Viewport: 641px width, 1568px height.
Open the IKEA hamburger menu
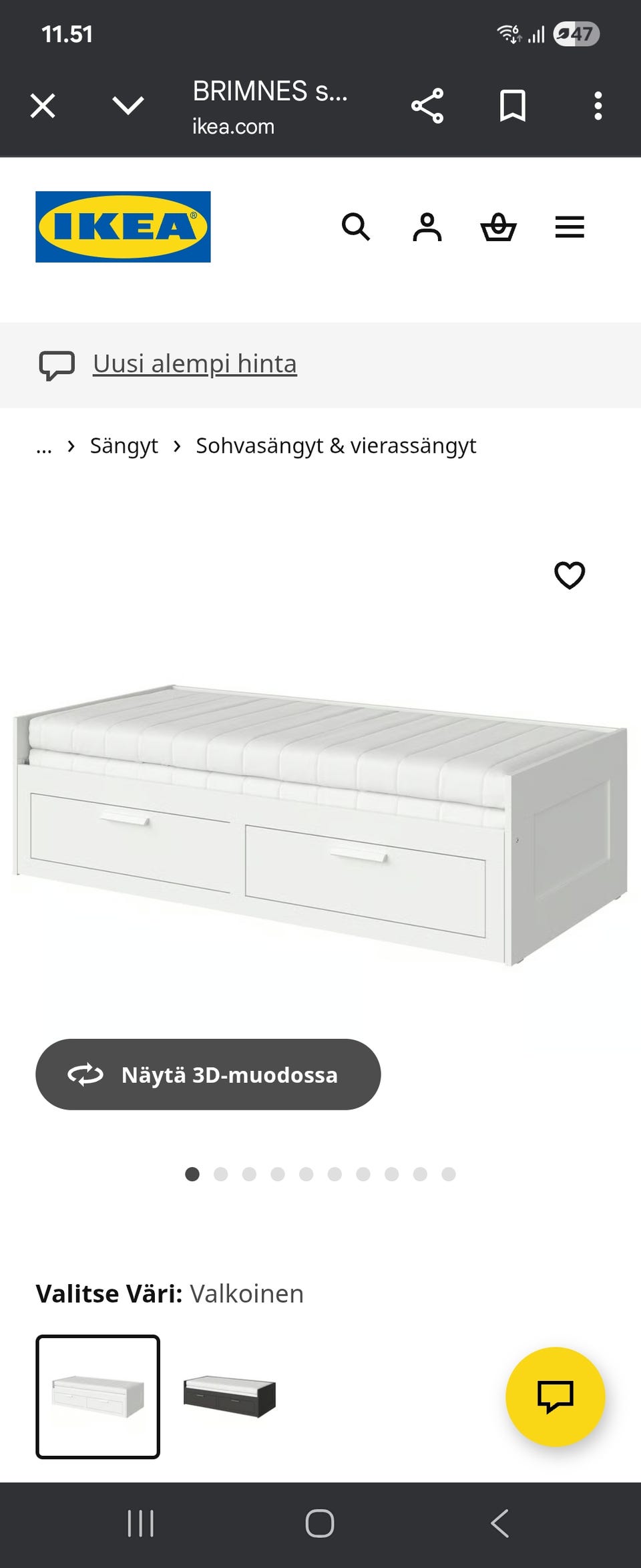(x=570, y=227)
